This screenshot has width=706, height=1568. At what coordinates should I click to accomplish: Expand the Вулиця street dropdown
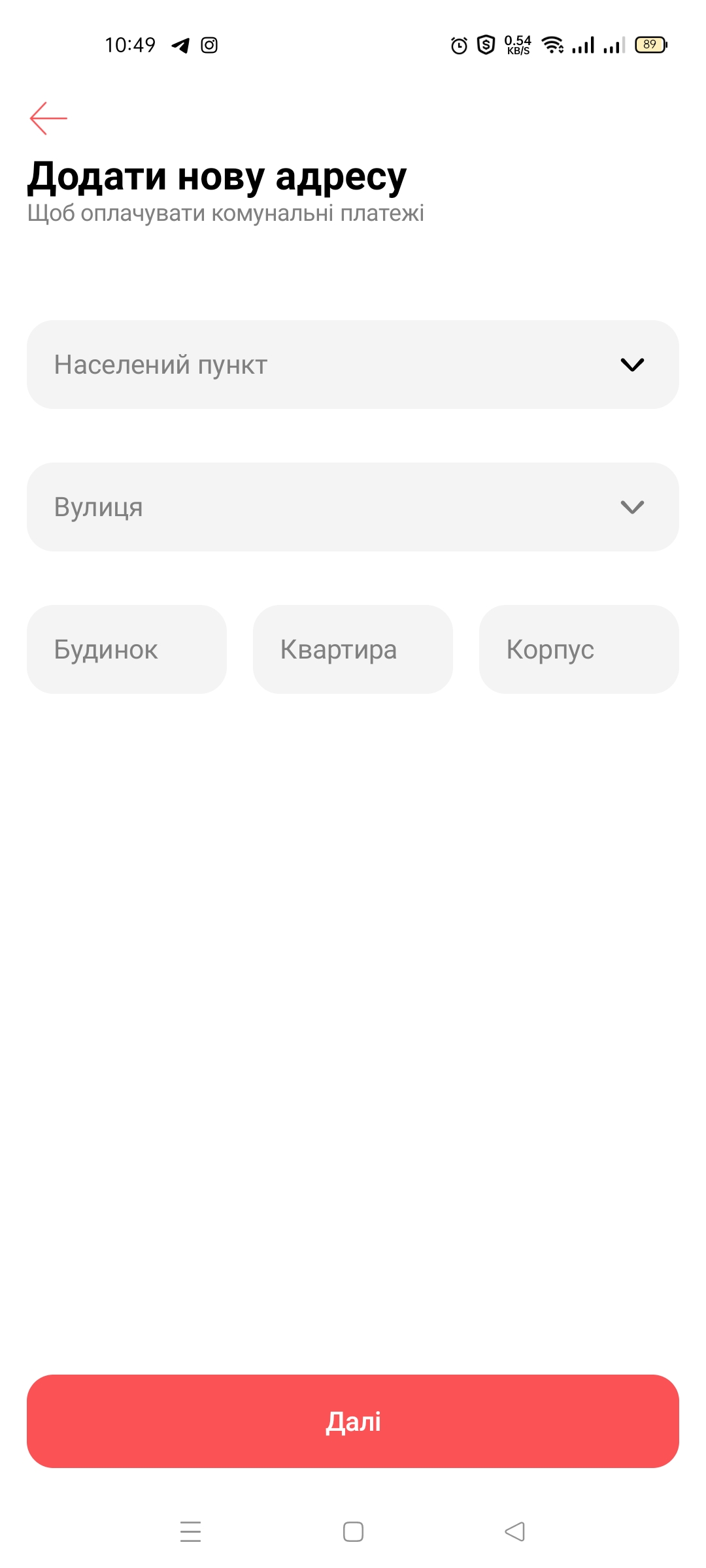pos(352,507)
